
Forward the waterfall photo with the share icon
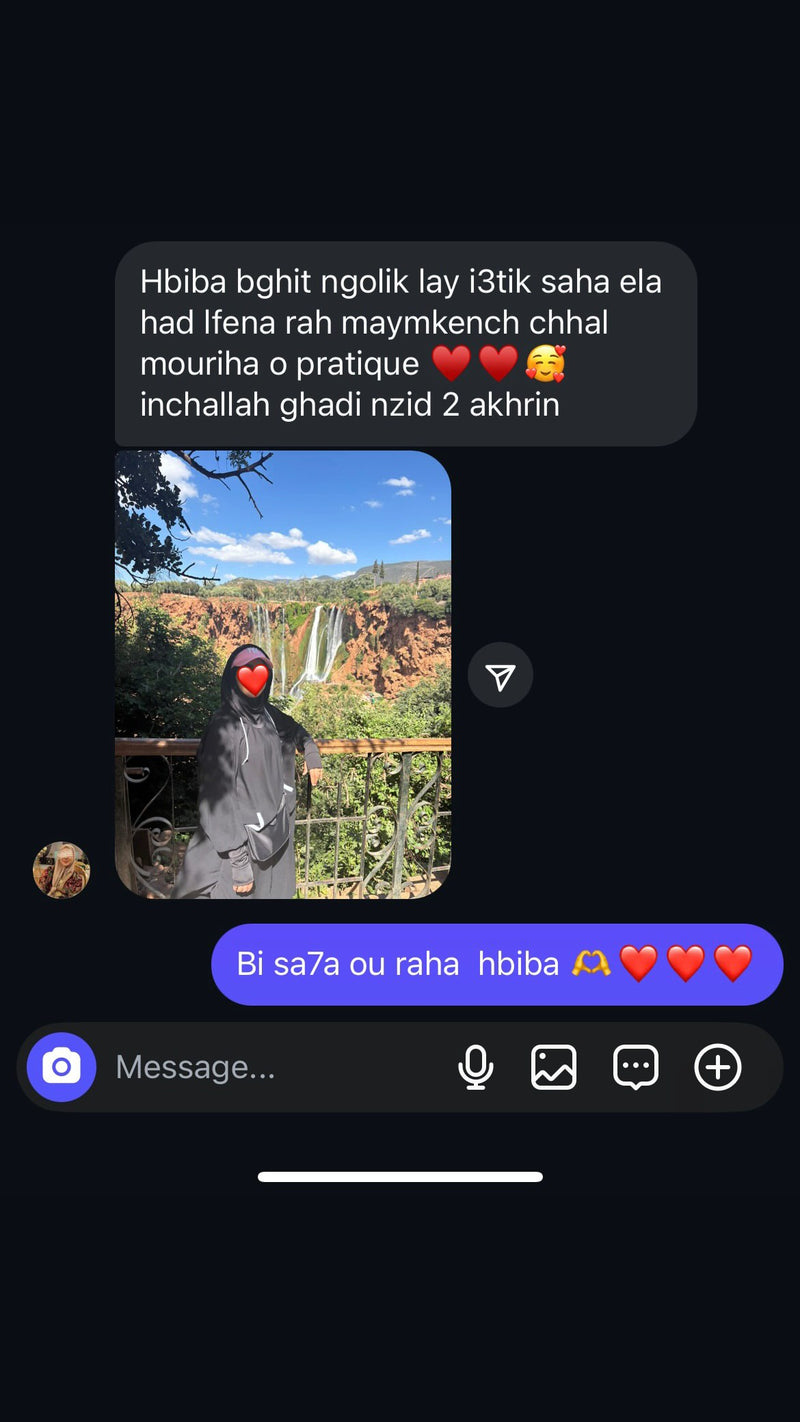pos(500,676)
